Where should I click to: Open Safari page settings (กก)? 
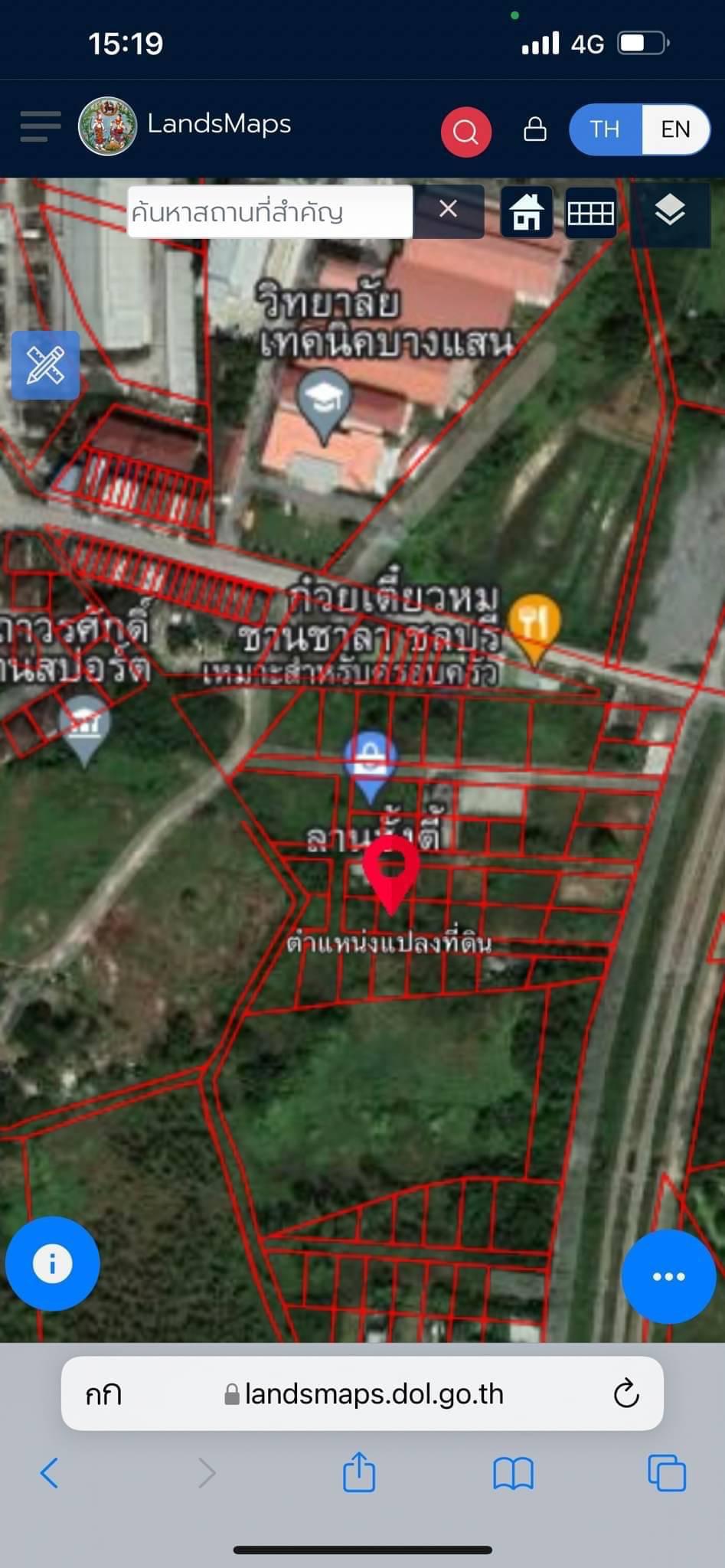tap(104, 1394)
